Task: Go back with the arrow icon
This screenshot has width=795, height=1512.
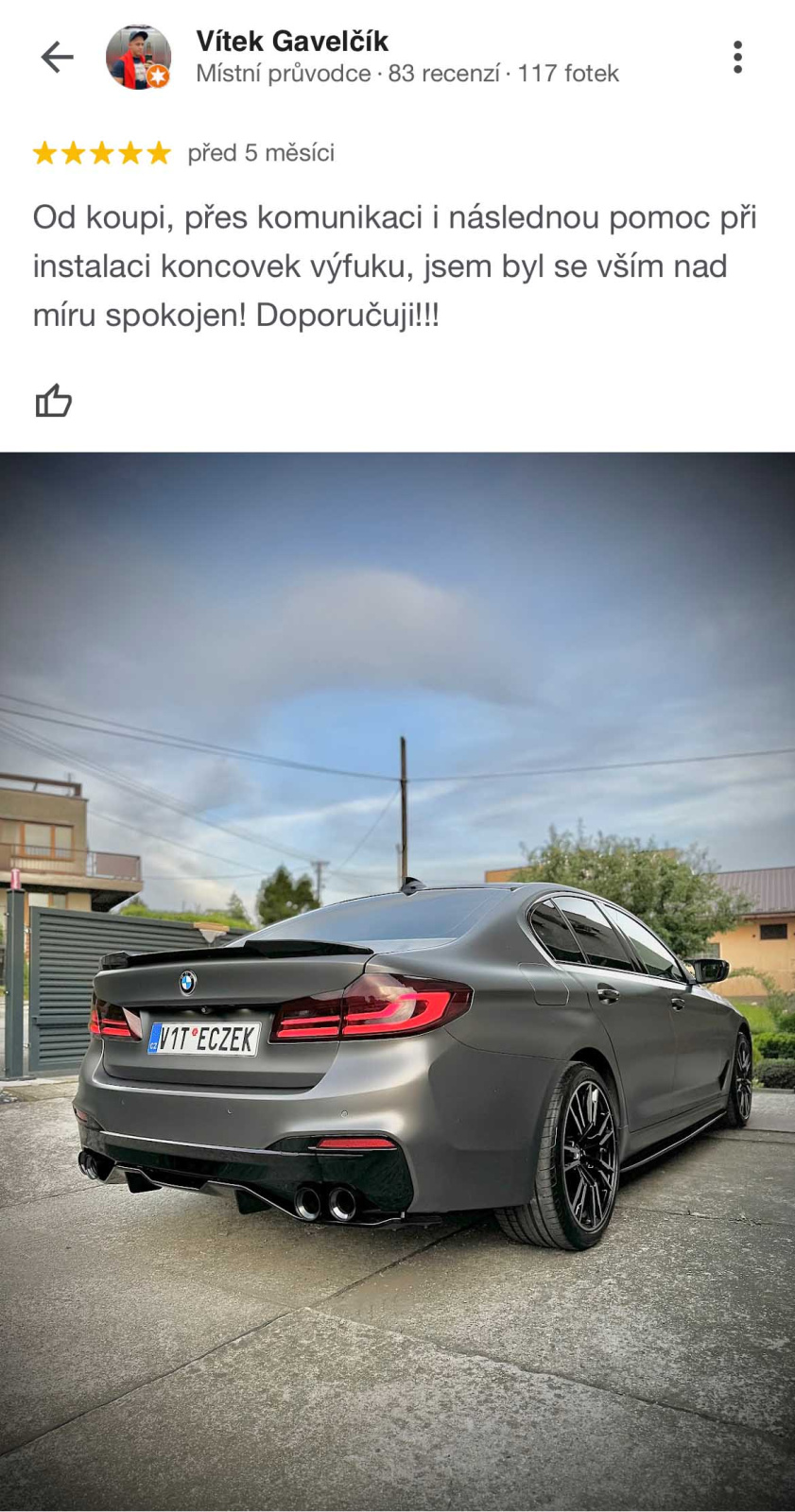Action: (58, 58)
